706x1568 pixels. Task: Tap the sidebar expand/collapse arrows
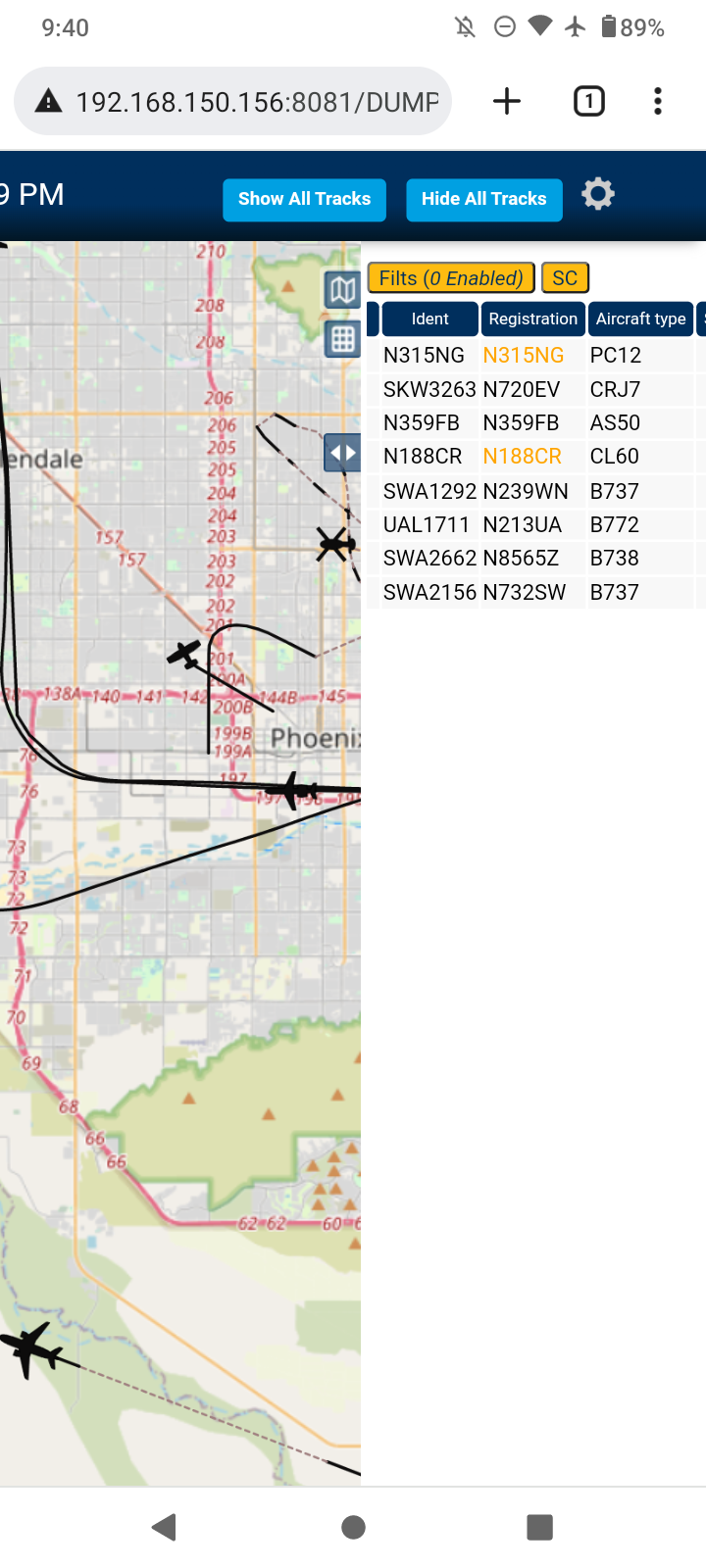pos(342,453)
